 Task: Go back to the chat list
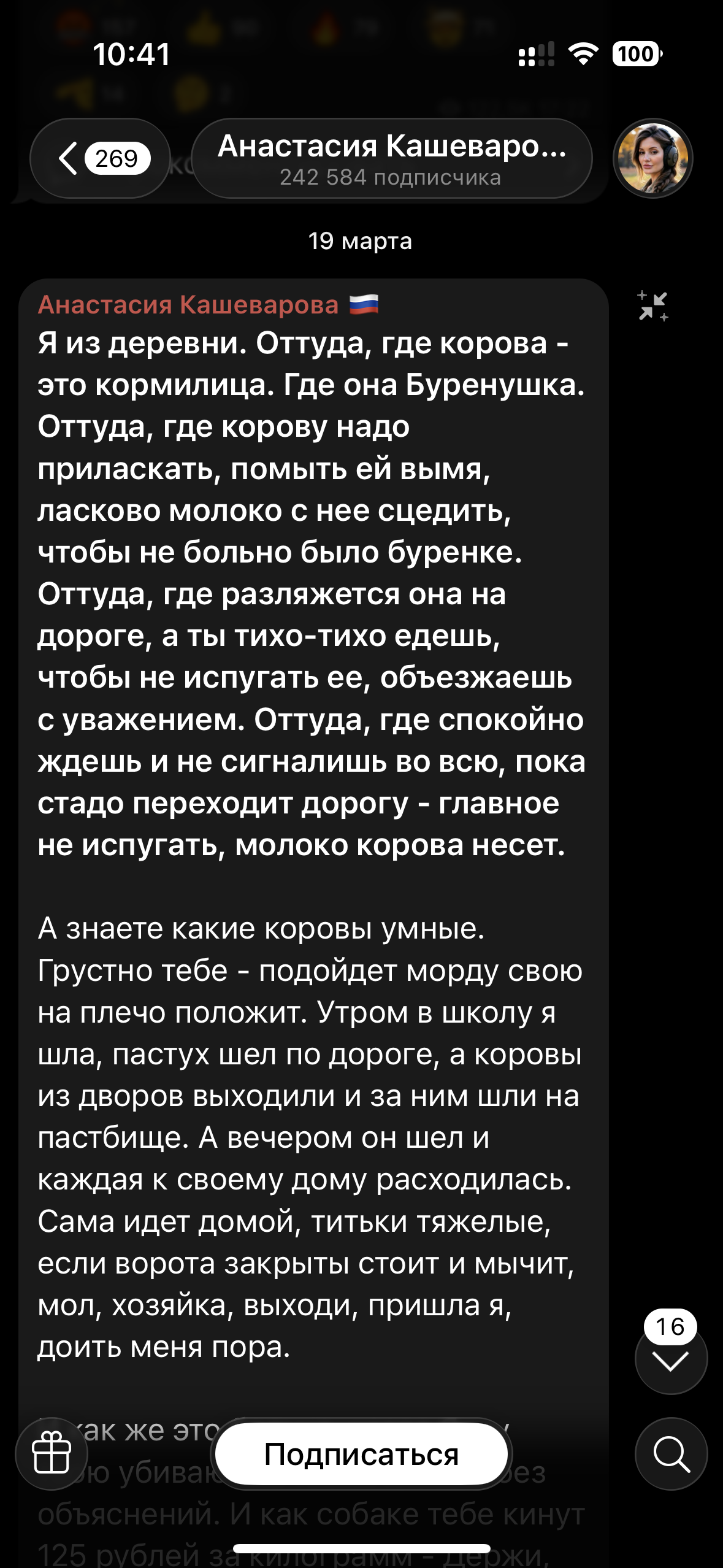coord(99,158)
